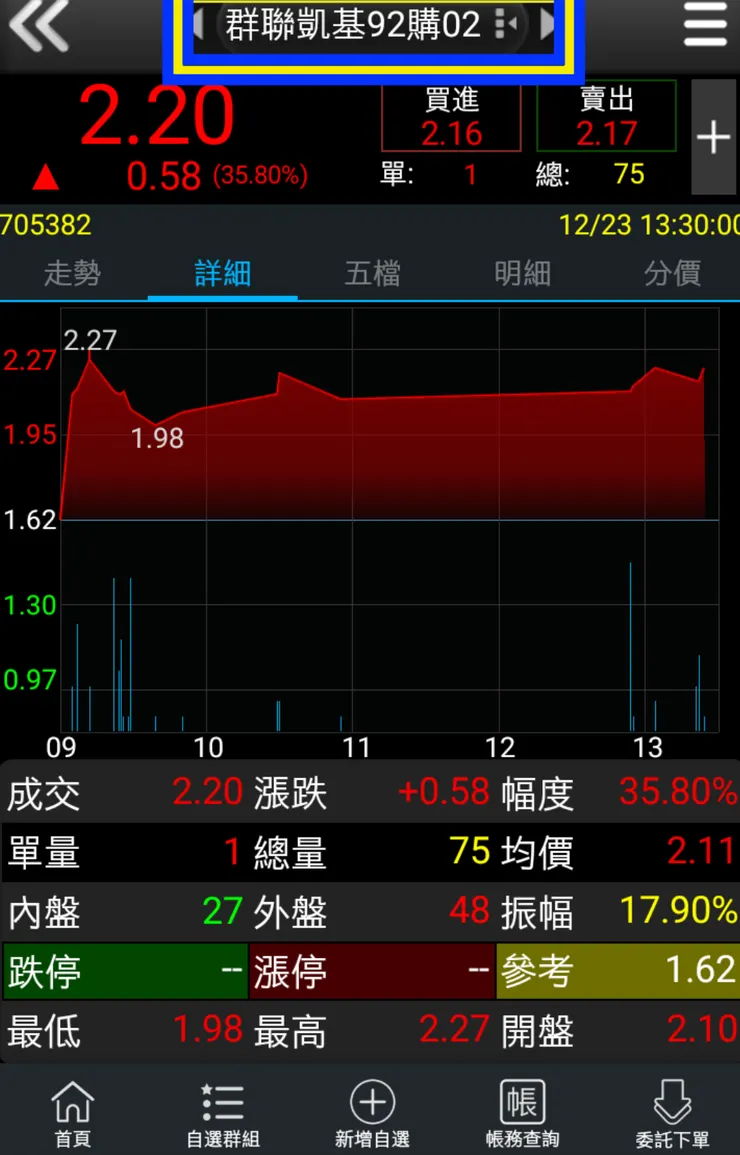Switch to the 走勢 tab
740x1155 pixels.
[72, 273]
